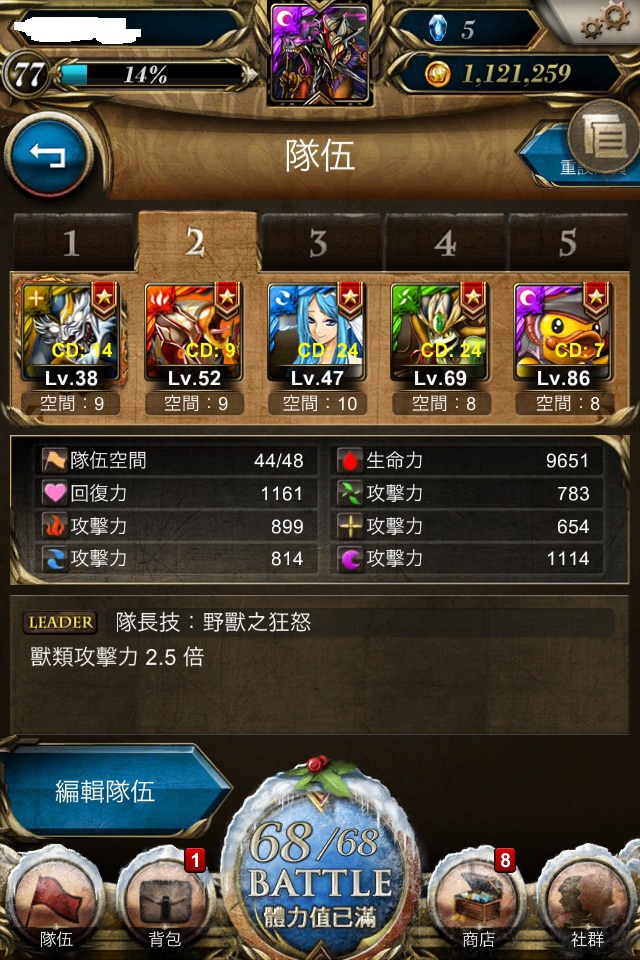
Task: Switch to team tab 4
Action: 445,243
